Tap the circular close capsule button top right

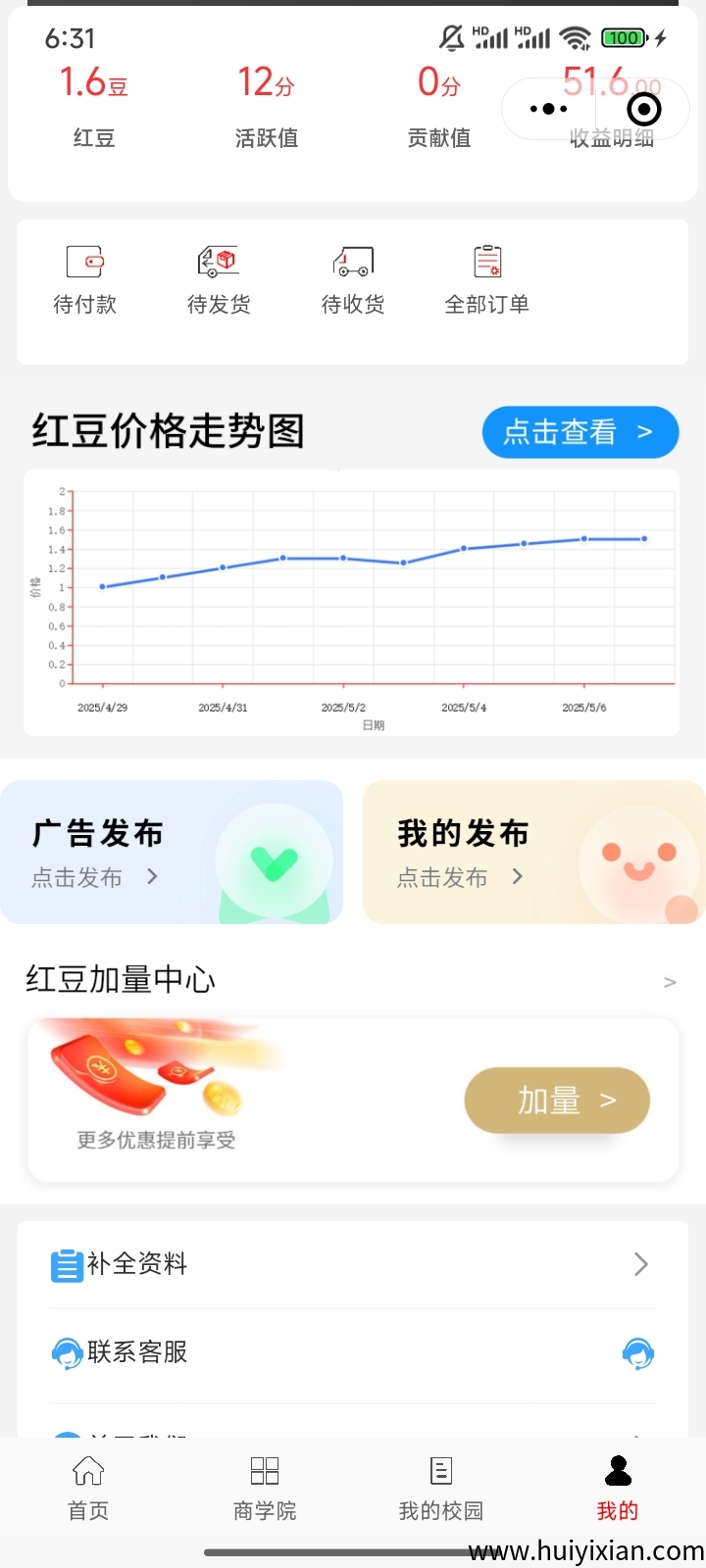[644, 109]
